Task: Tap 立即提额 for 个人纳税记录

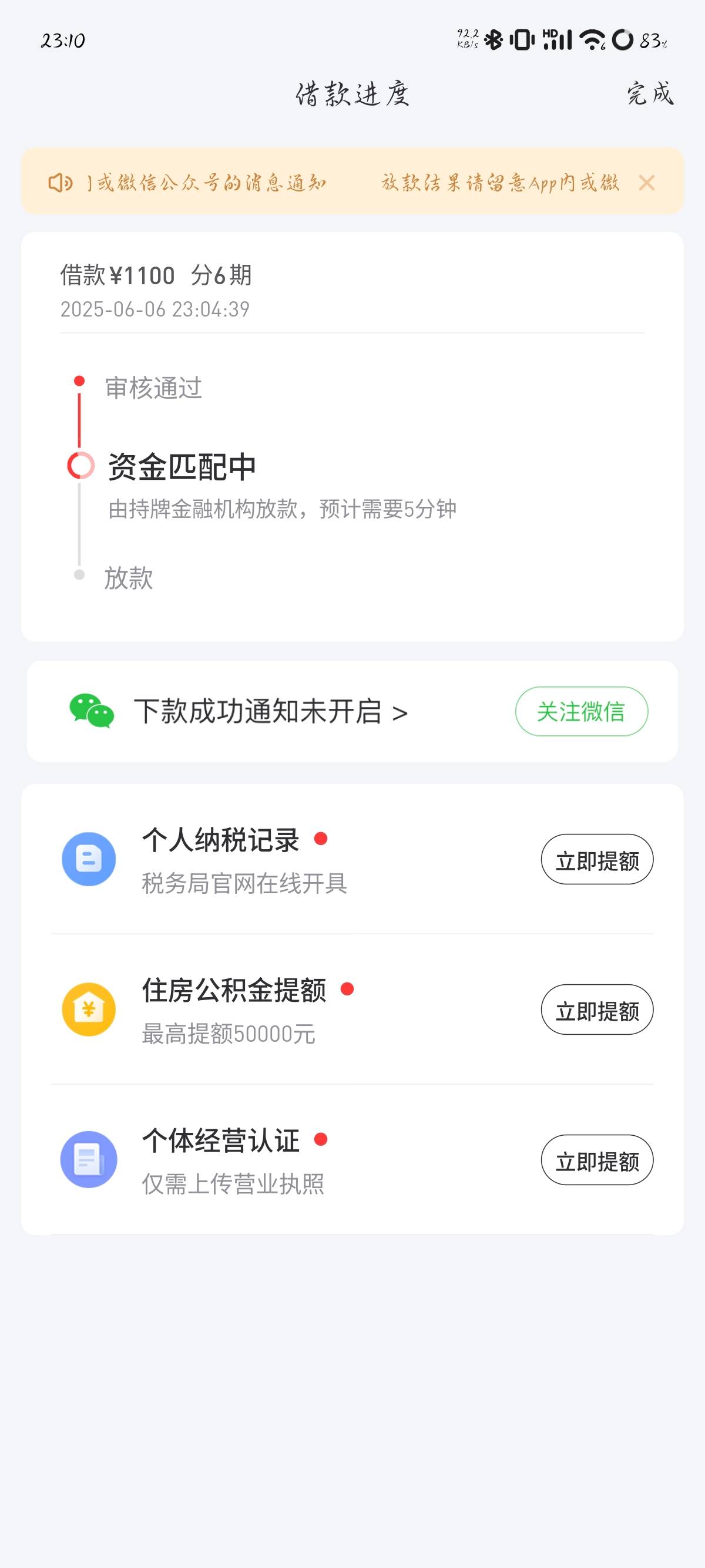Action: pyautogui.click(x=597, y=859)
